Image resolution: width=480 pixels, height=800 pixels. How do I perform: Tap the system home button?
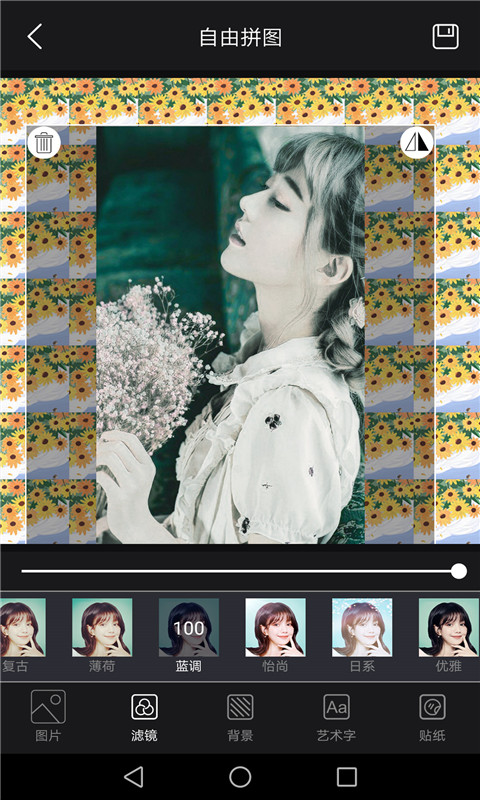point(240,777)
